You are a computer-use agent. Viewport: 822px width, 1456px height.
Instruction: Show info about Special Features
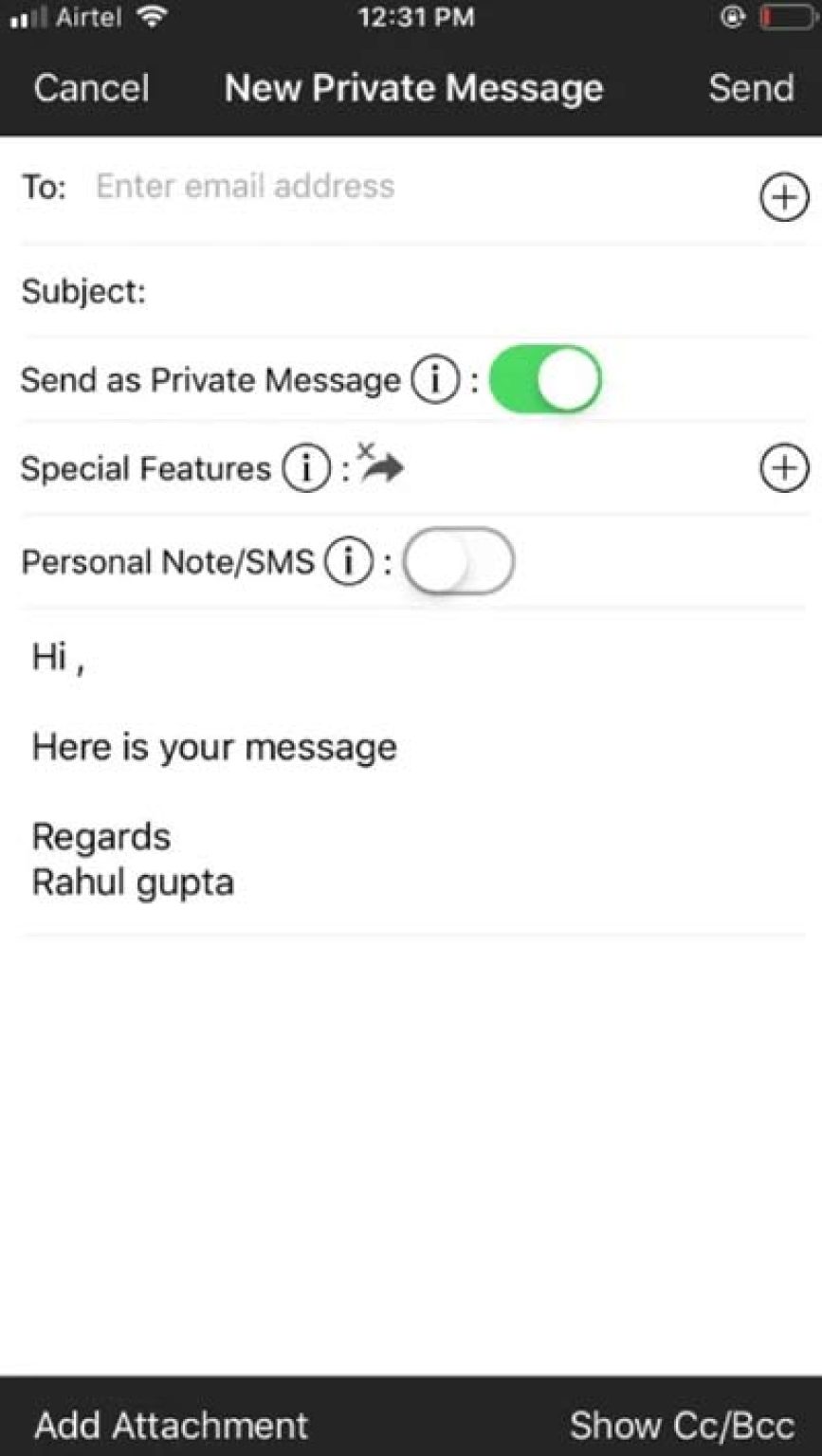click(x=306, y=468)
